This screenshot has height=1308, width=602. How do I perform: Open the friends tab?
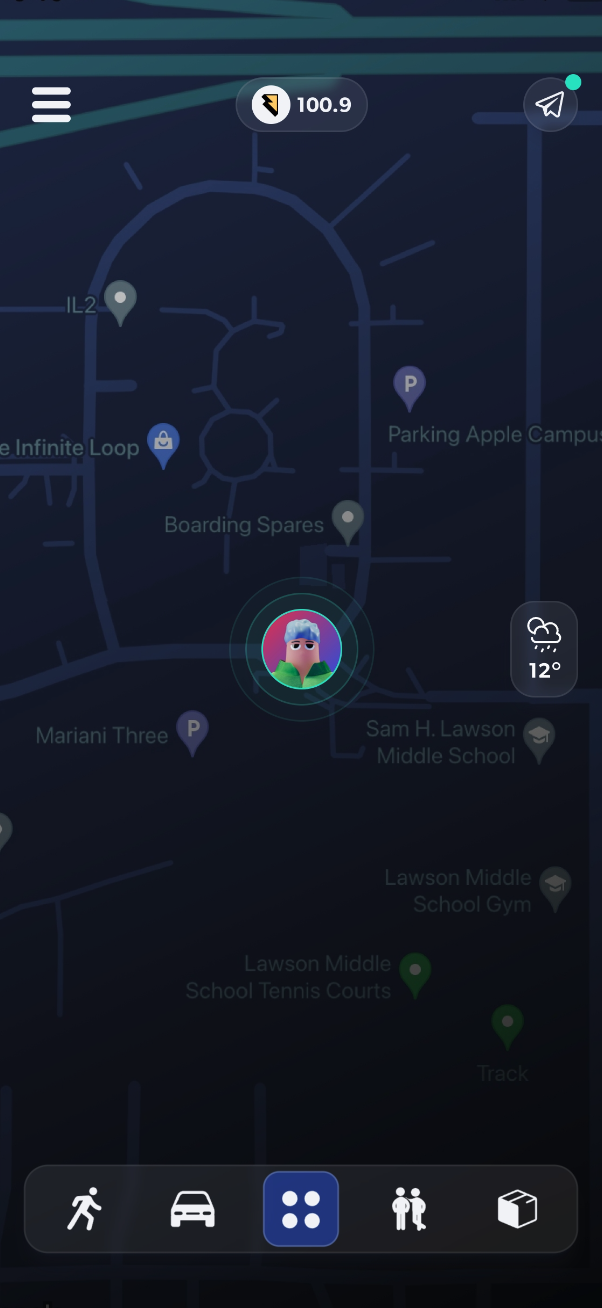[409, 1209]
